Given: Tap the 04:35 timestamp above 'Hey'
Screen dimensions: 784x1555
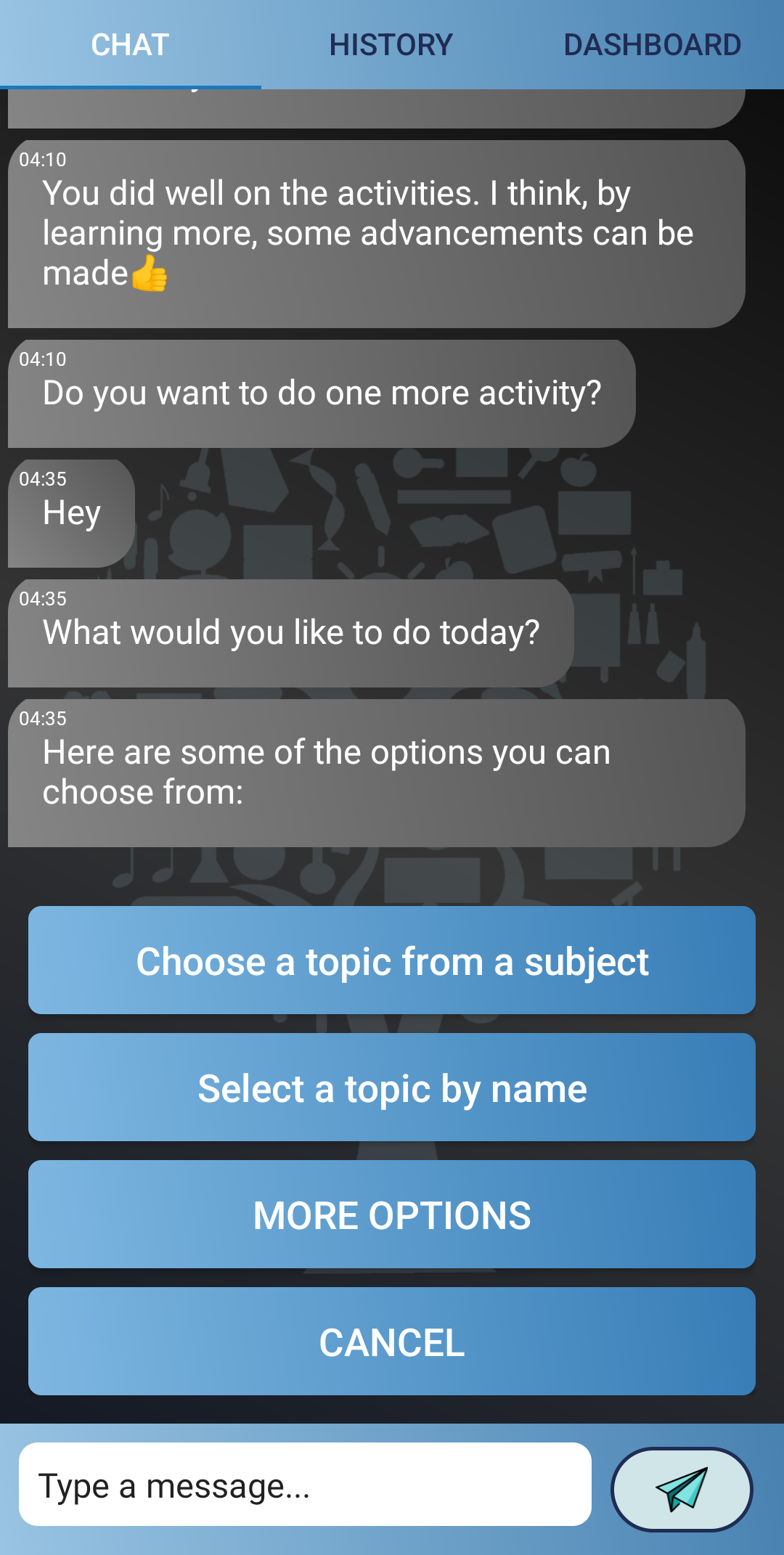Looking at the screenshot, I should pyautogui.click(x=43, y=478).
